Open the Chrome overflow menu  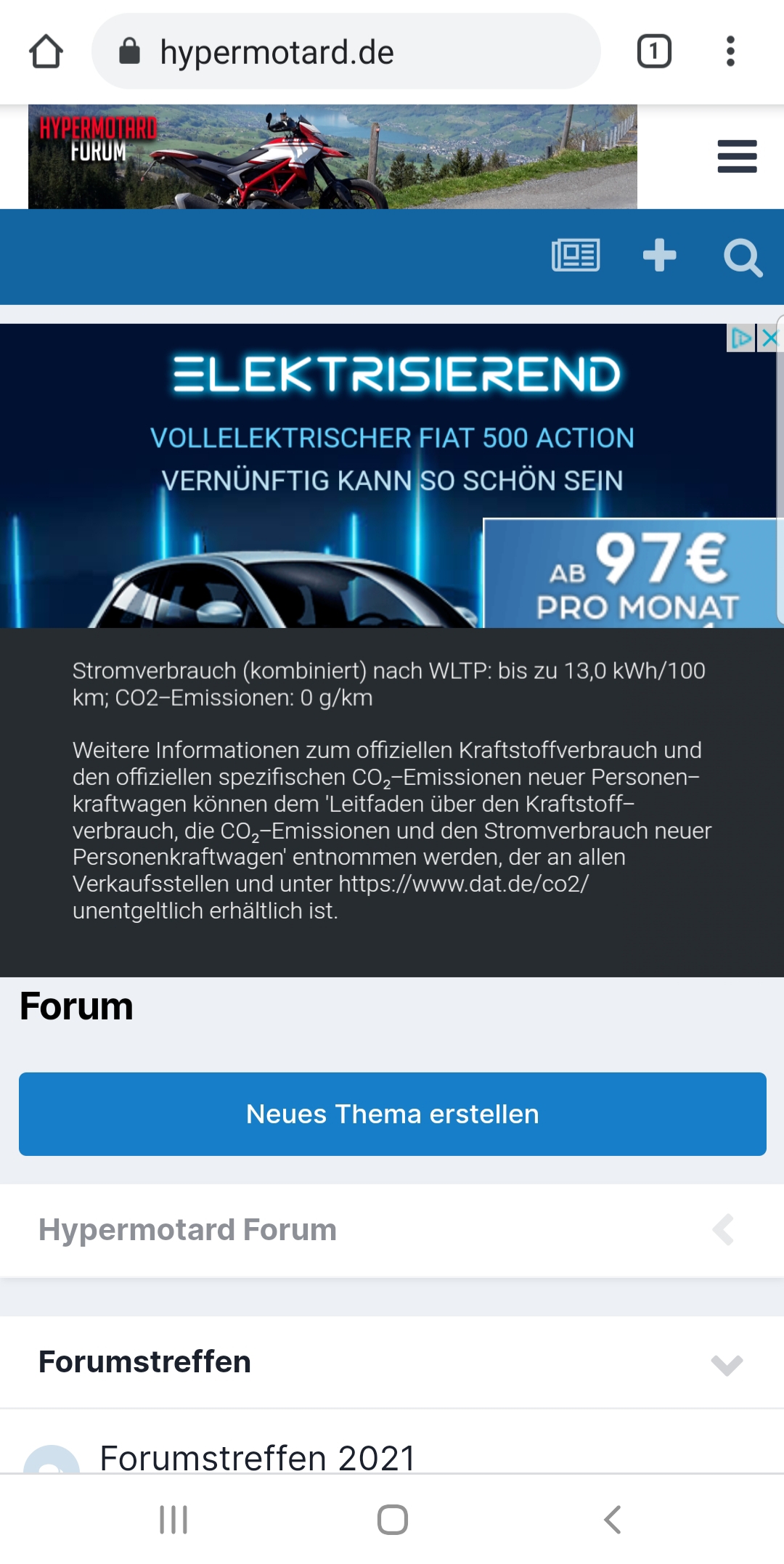[730, 52]
